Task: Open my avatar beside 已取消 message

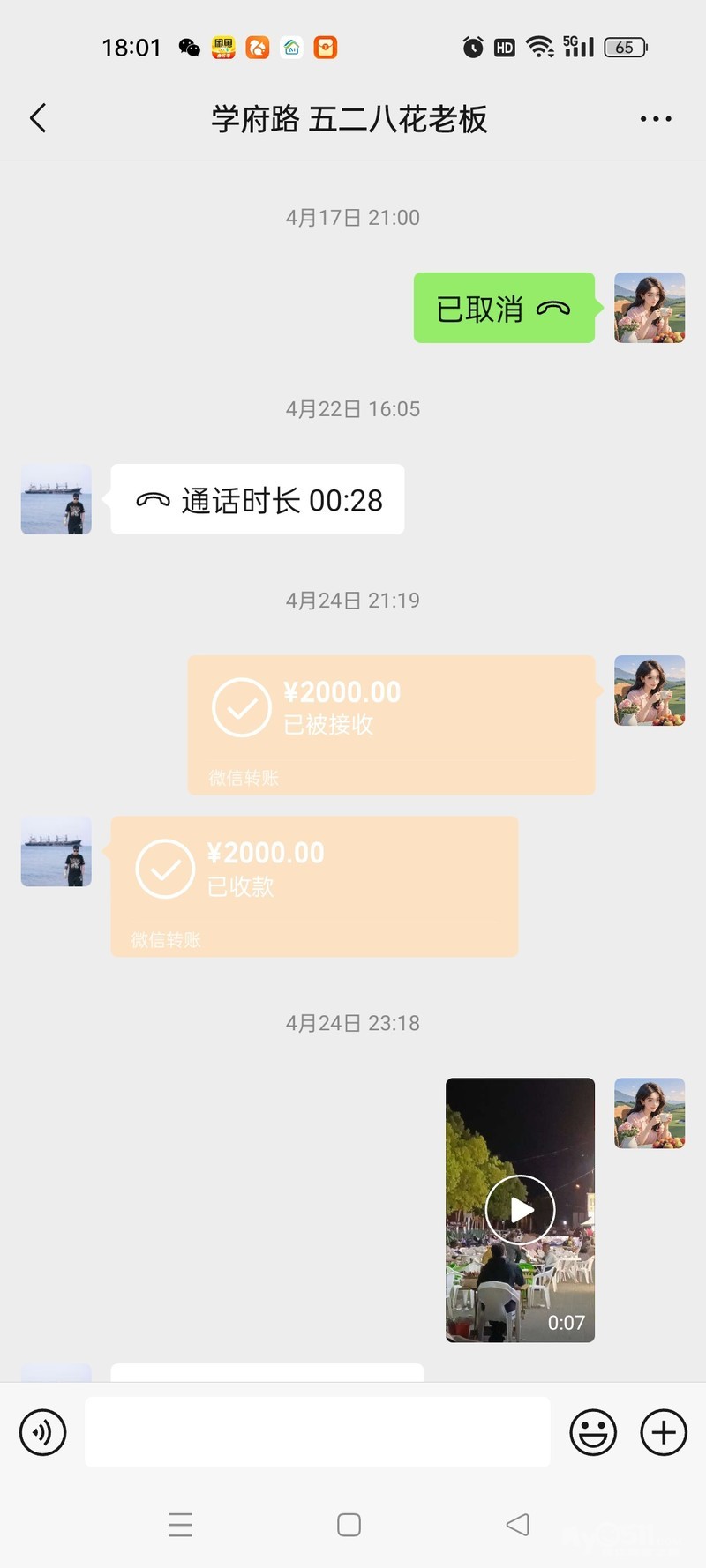Action: 650,308
